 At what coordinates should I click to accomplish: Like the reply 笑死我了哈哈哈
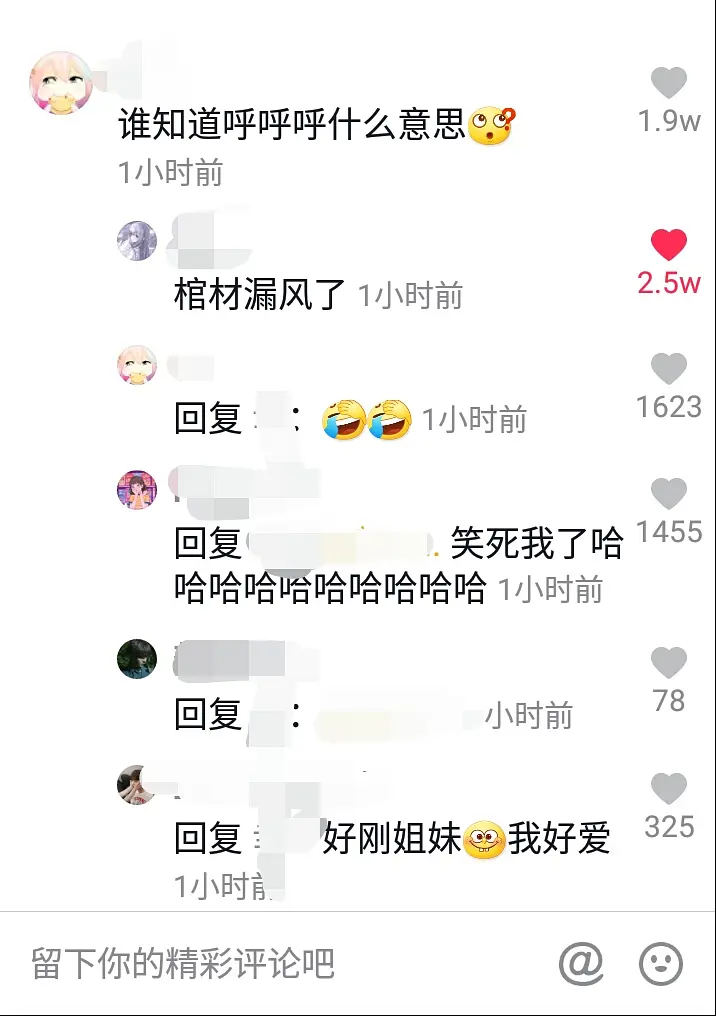pyautogui.click(x=669, y=494)
